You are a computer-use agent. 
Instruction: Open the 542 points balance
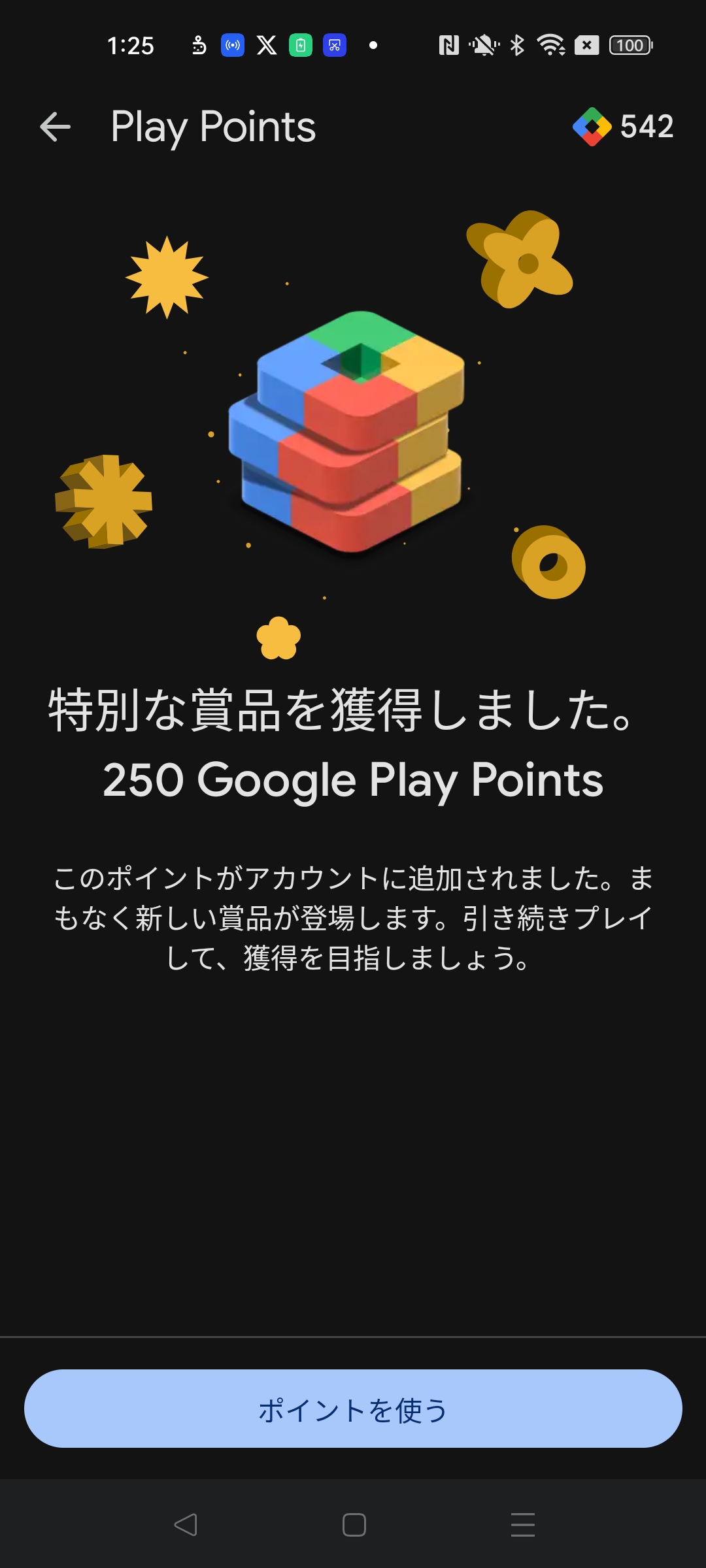624,126
